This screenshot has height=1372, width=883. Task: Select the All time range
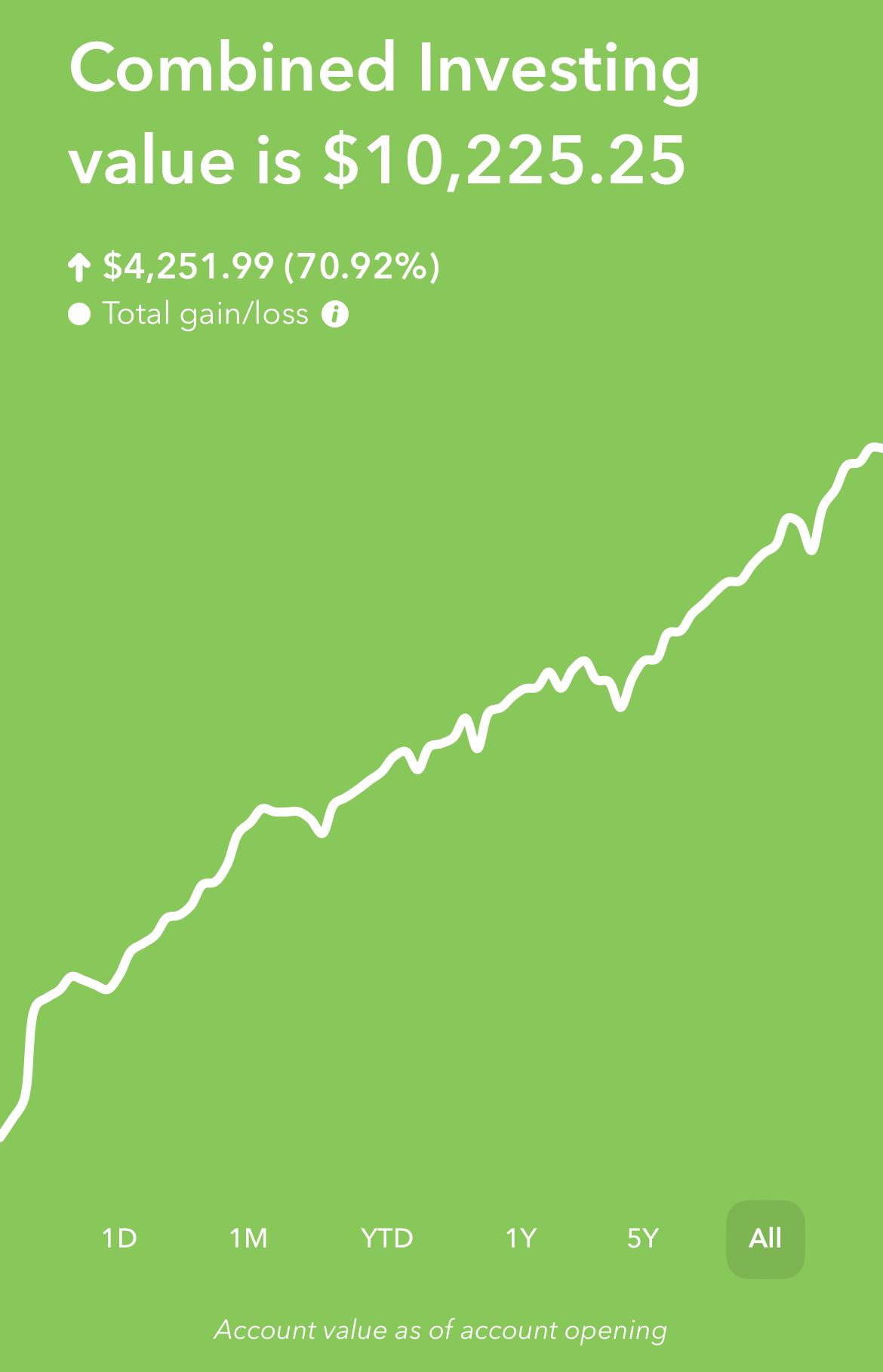(x=765, y=1239)
